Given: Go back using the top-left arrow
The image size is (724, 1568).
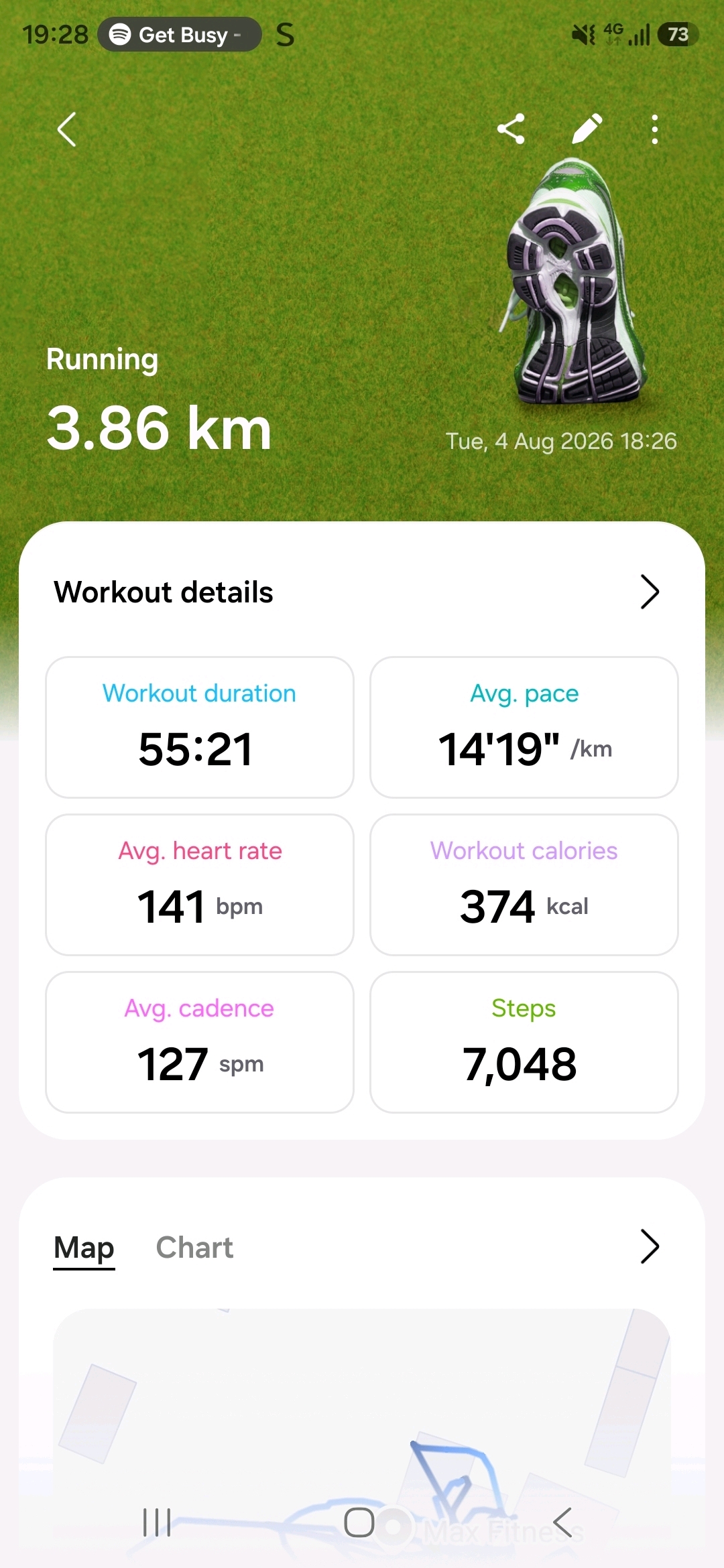Looking at the screenshot, I should (66, 129).
